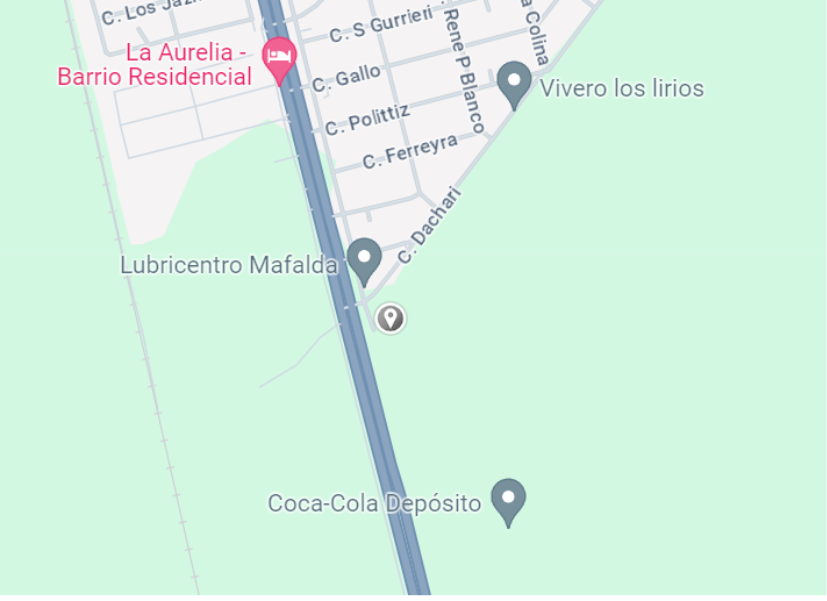
Task: Open La Aurelia - Barrio Residencial lodging pin
Action: [x=279, y=58]
